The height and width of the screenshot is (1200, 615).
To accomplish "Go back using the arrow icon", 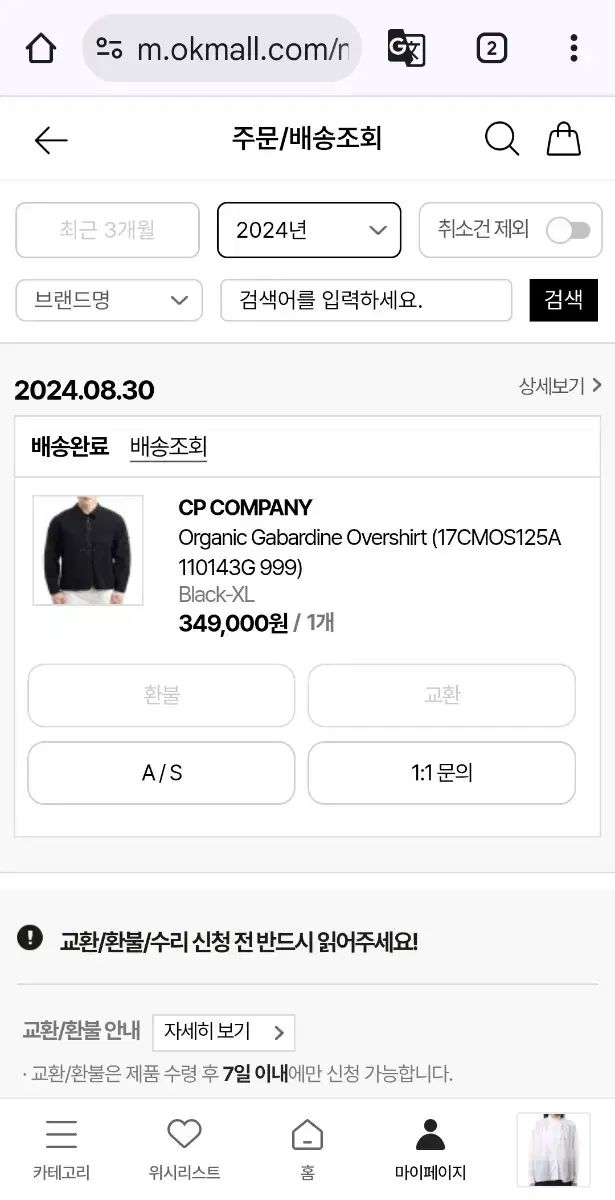I will pos(50,140).
